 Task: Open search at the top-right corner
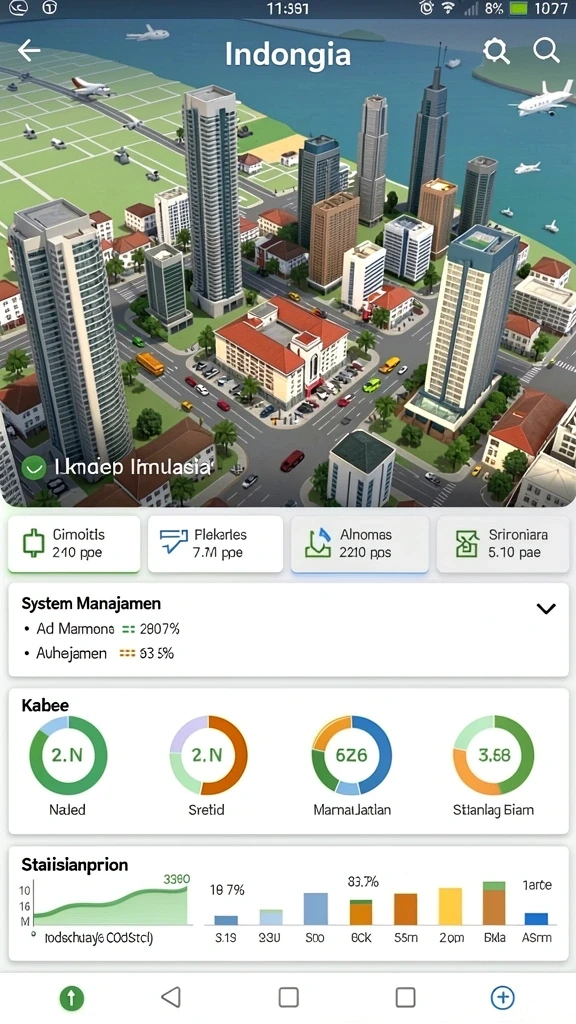546,50
